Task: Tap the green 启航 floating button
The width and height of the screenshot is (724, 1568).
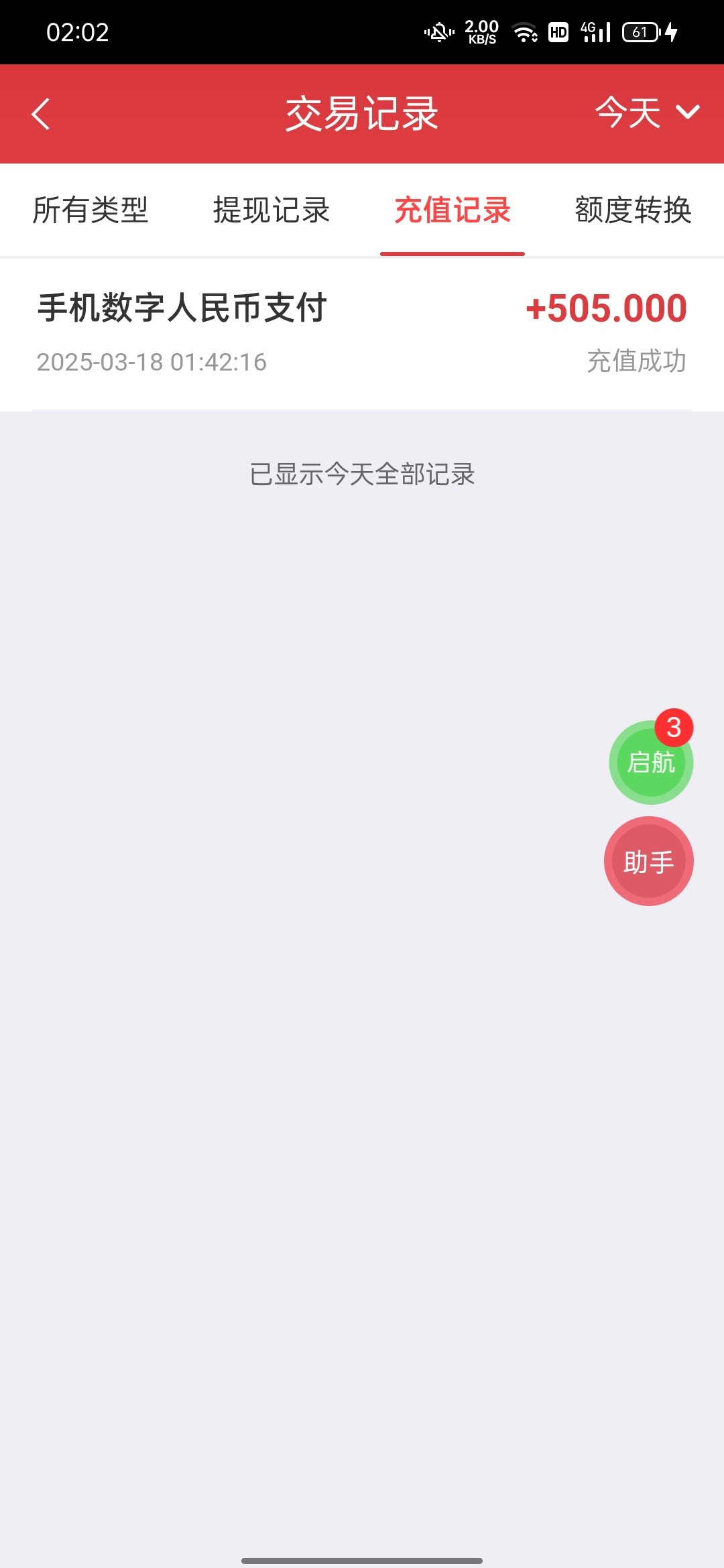Action: tap(650, 763)
